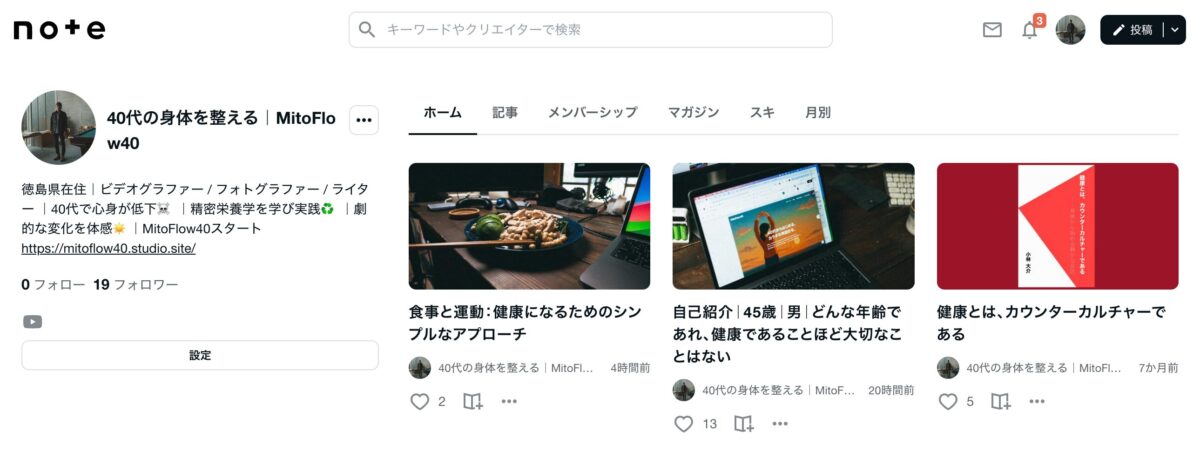Switch to the 記事 tab
Viewport: 1200px width, 459px height.
click(x=505, y=113)
